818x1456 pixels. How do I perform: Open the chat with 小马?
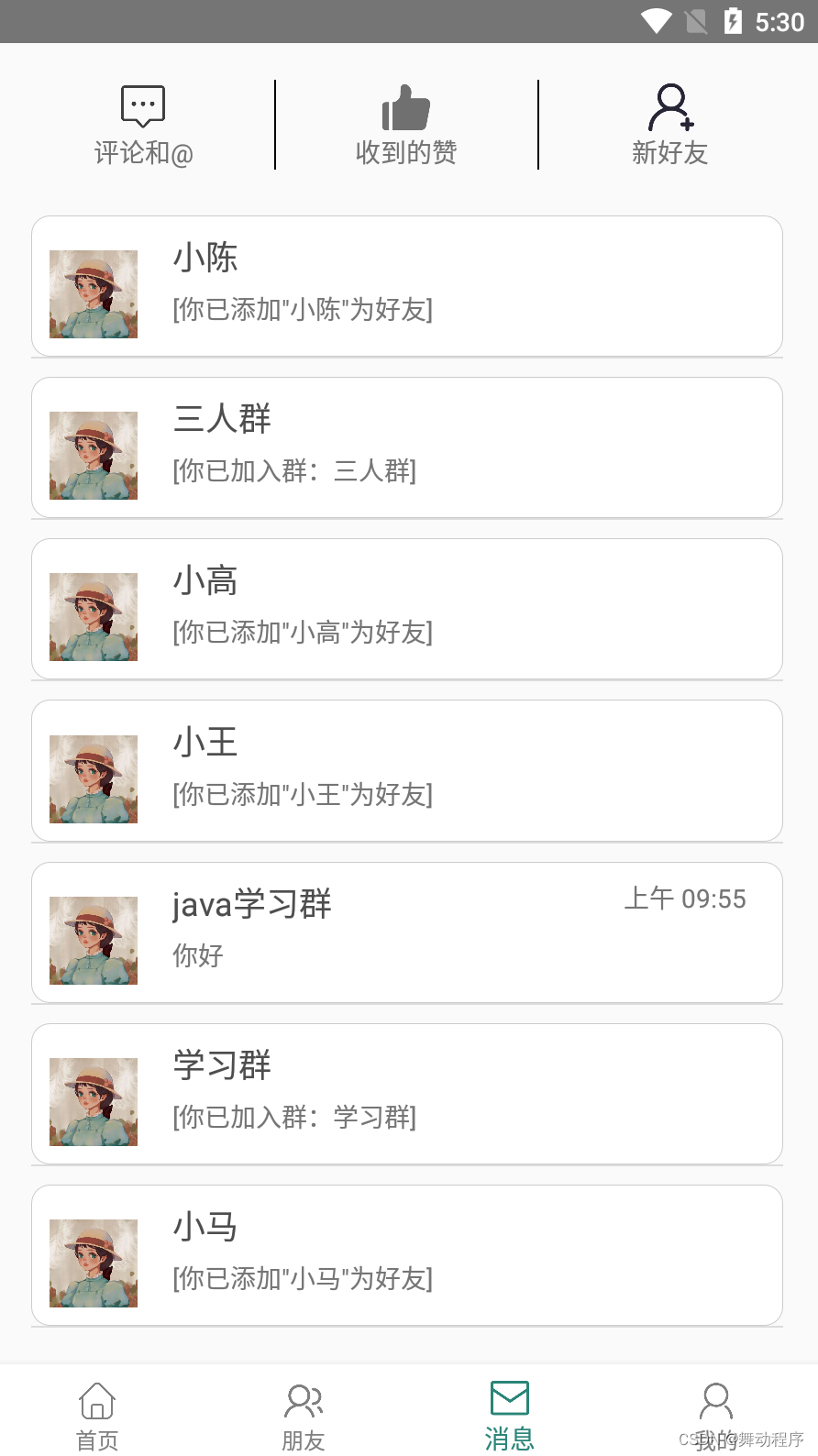[407, 1255]
